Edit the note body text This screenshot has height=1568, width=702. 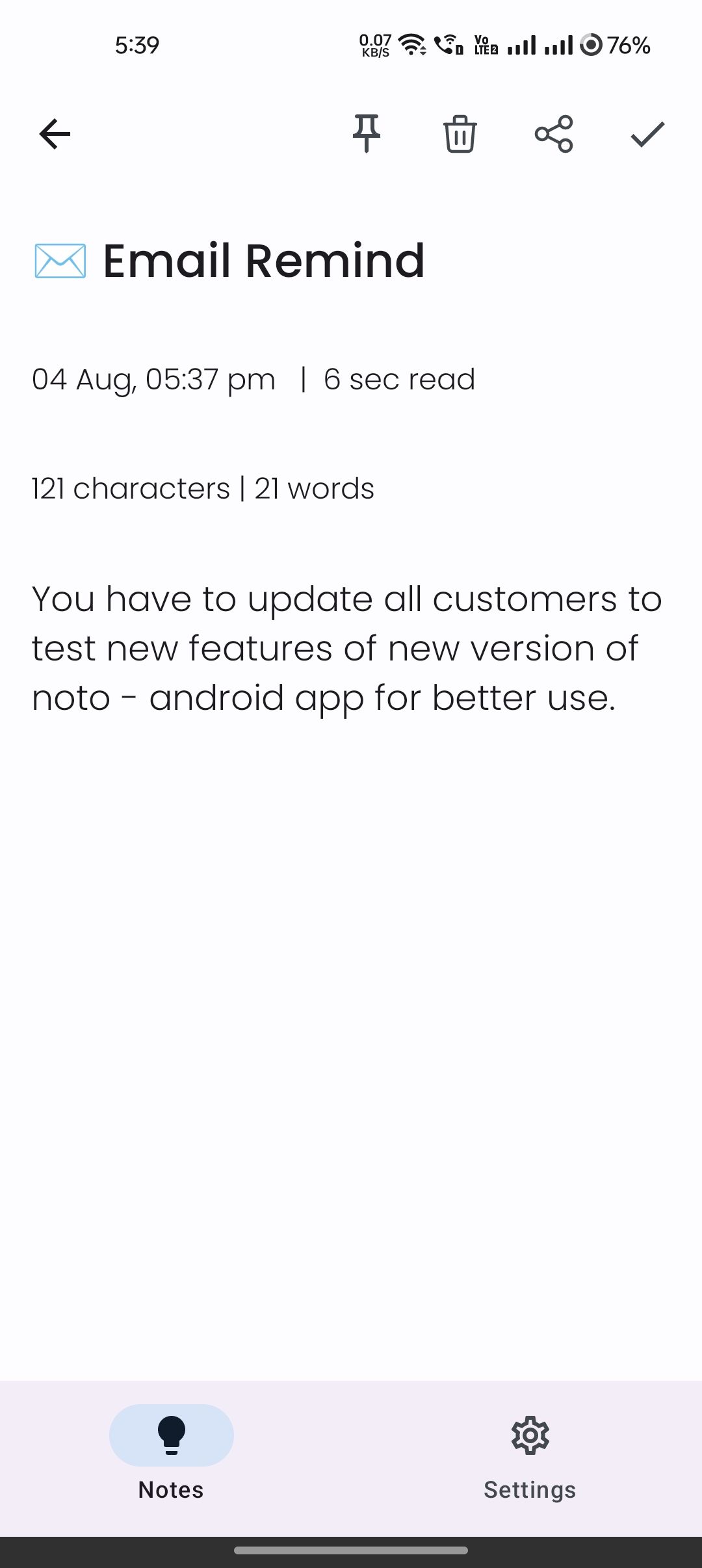point(347,648)
